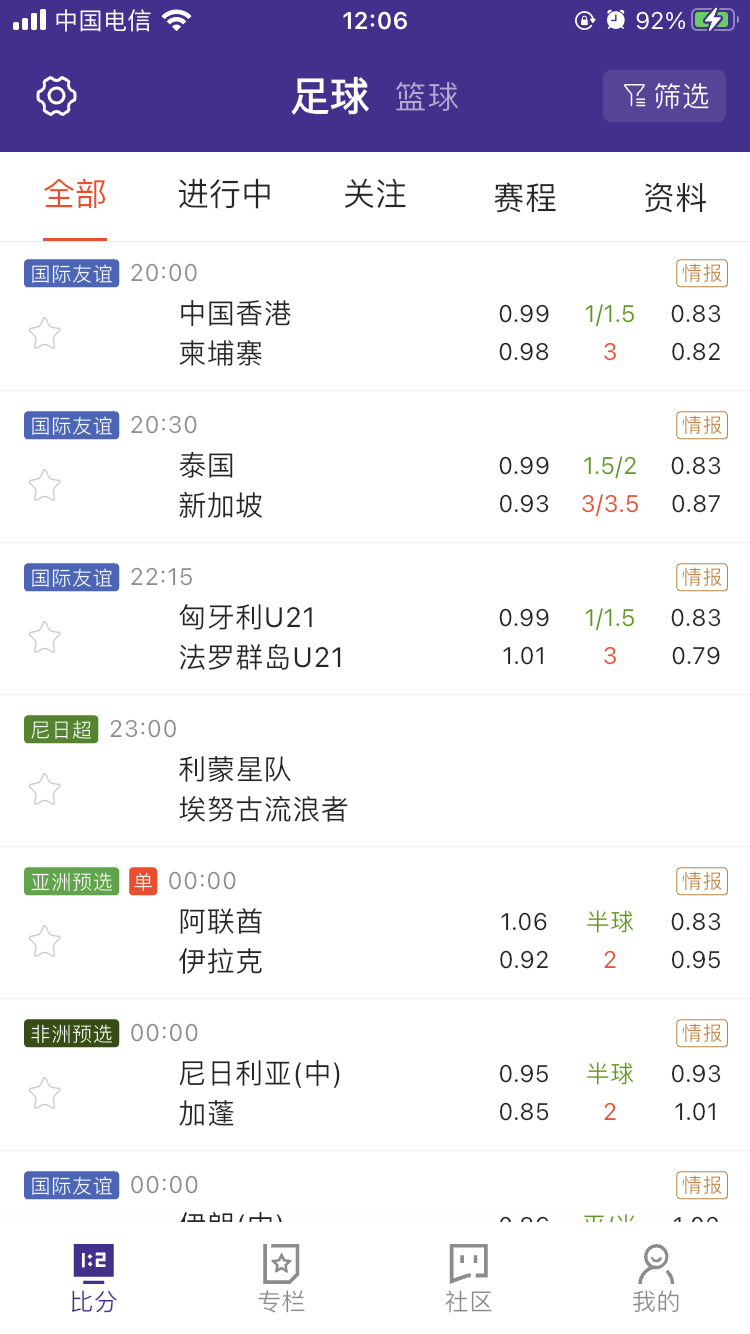The height and width of the screenshot is (1334, 750).
Task: Select the 关注 tab
Action: click(375, 194)
